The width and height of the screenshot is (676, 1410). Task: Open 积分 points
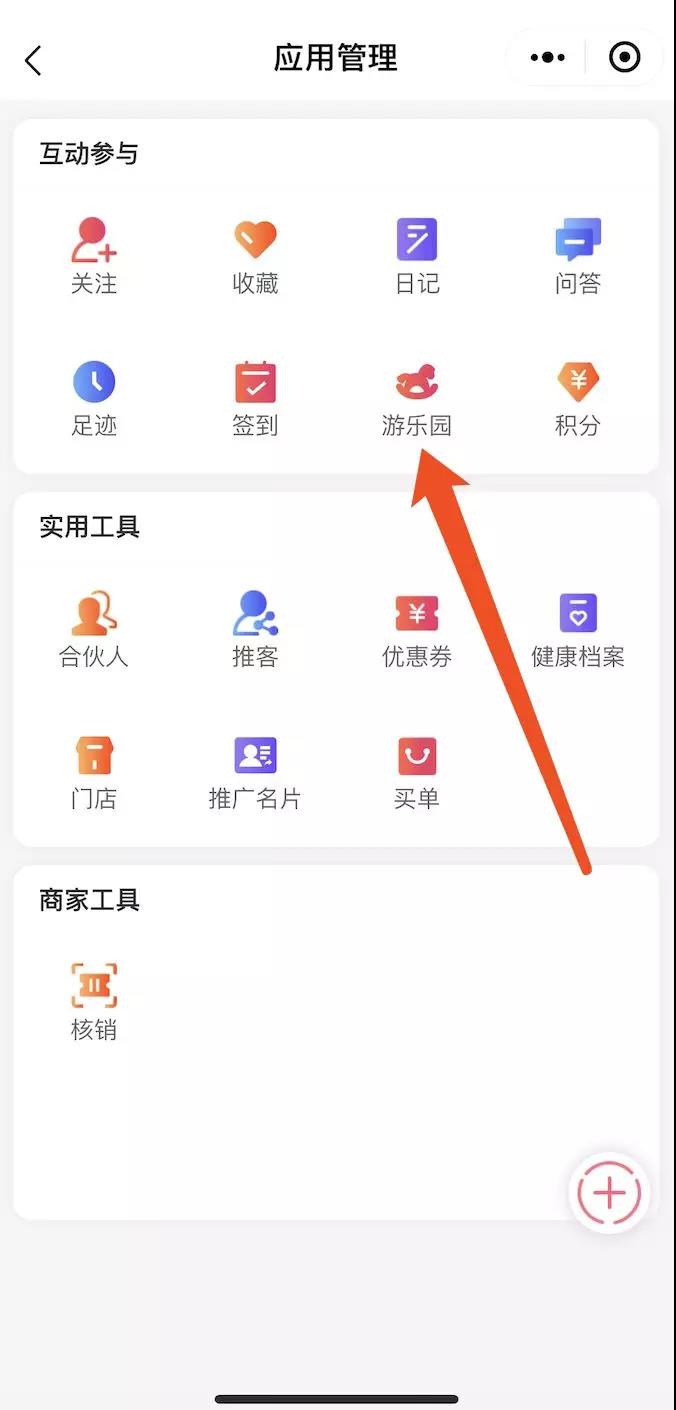(x=578, y=398)
